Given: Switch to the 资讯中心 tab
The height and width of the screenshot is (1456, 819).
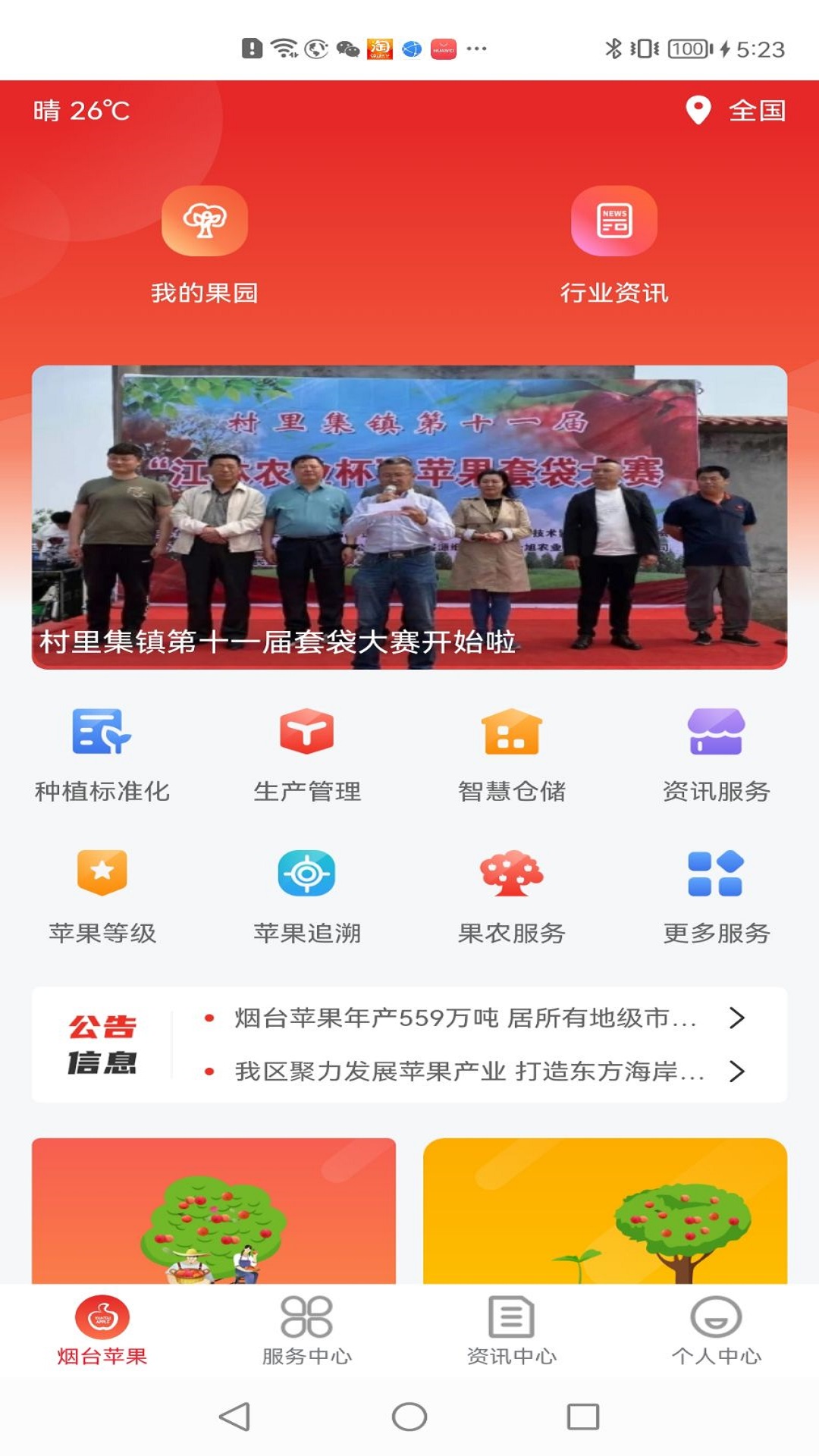Looking at the screenshot, I should (512, 1329).
